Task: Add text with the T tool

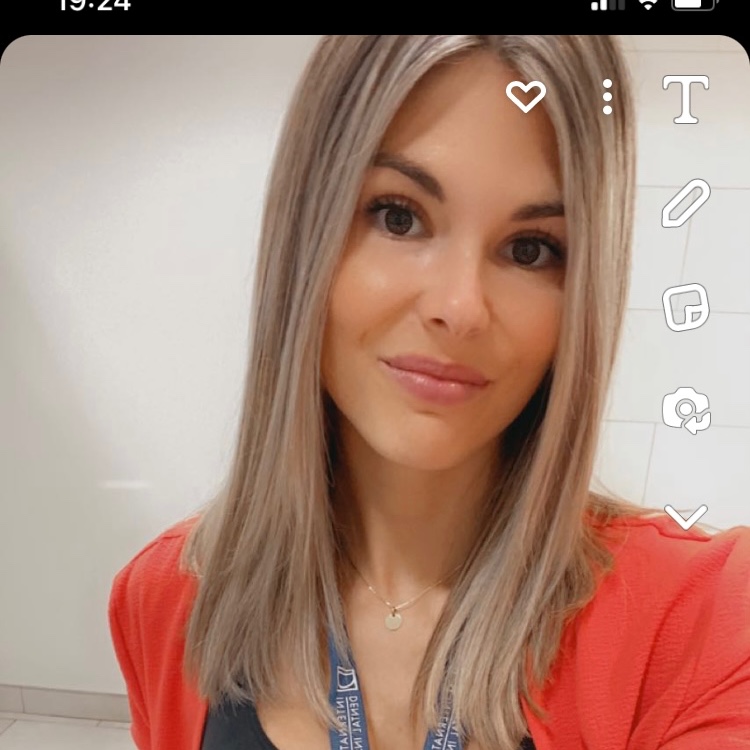Action: pos(686,99)
